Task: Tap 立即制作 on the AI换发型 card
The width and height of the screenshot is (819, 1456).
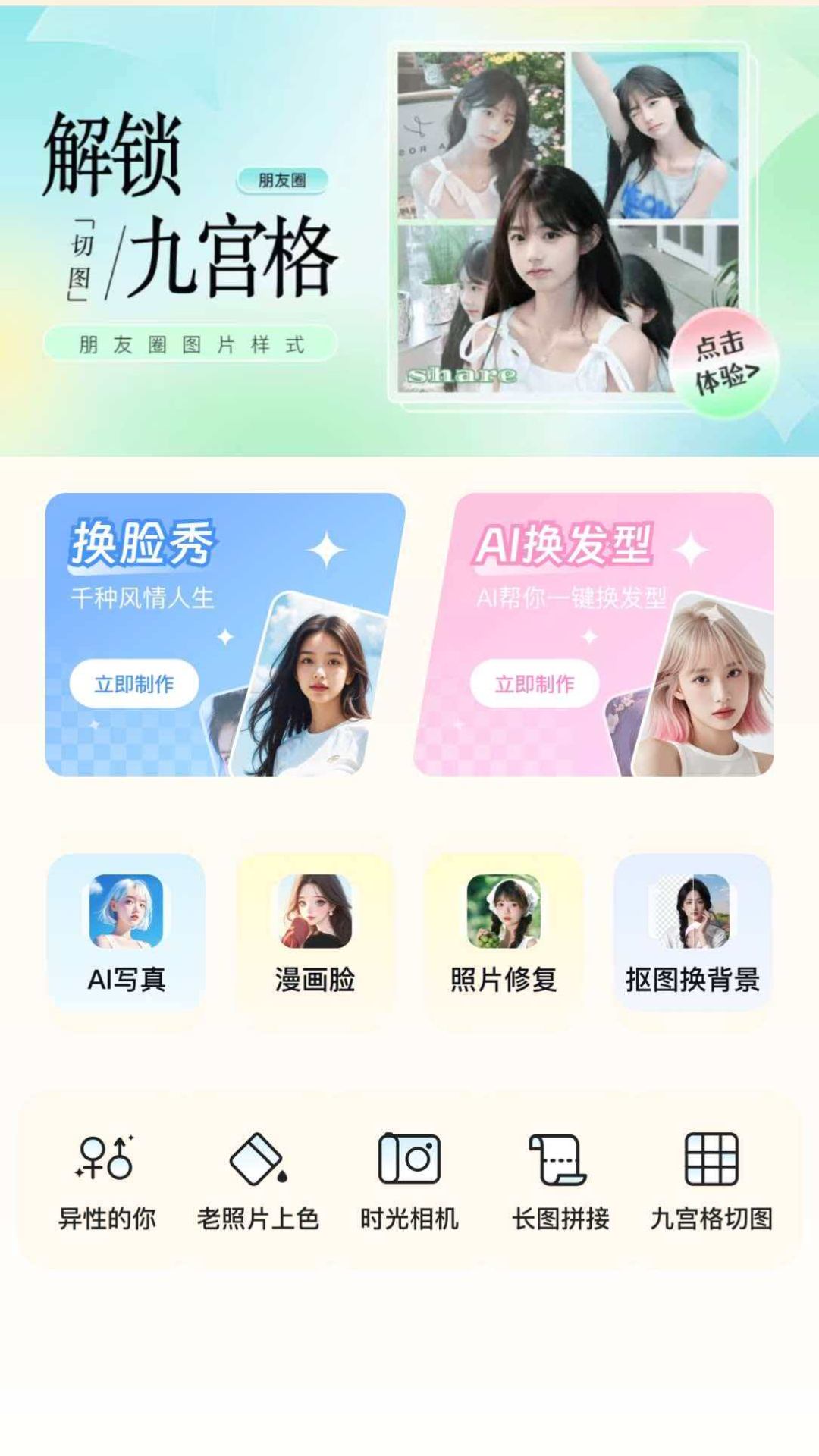Action: click(x=535, y=684)
